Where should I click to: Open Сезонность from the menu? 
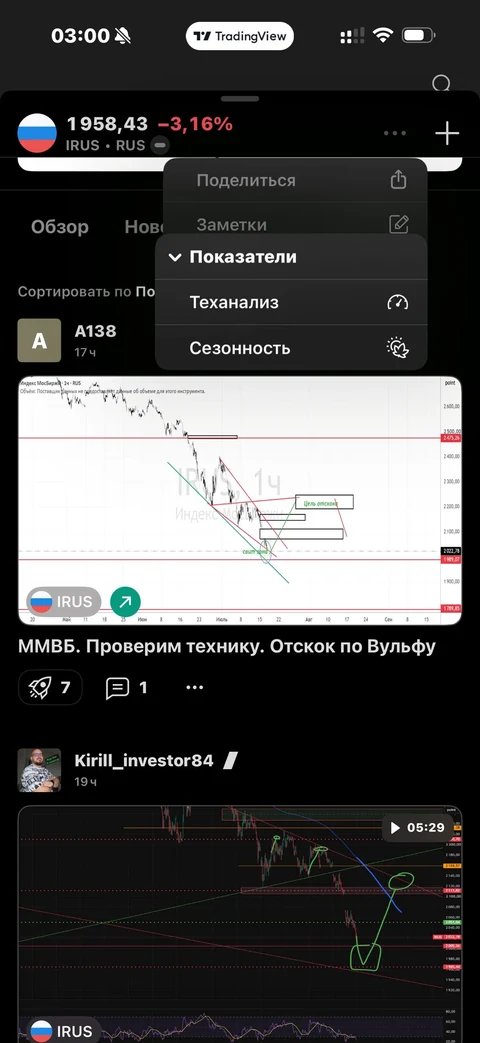[291, 348]
